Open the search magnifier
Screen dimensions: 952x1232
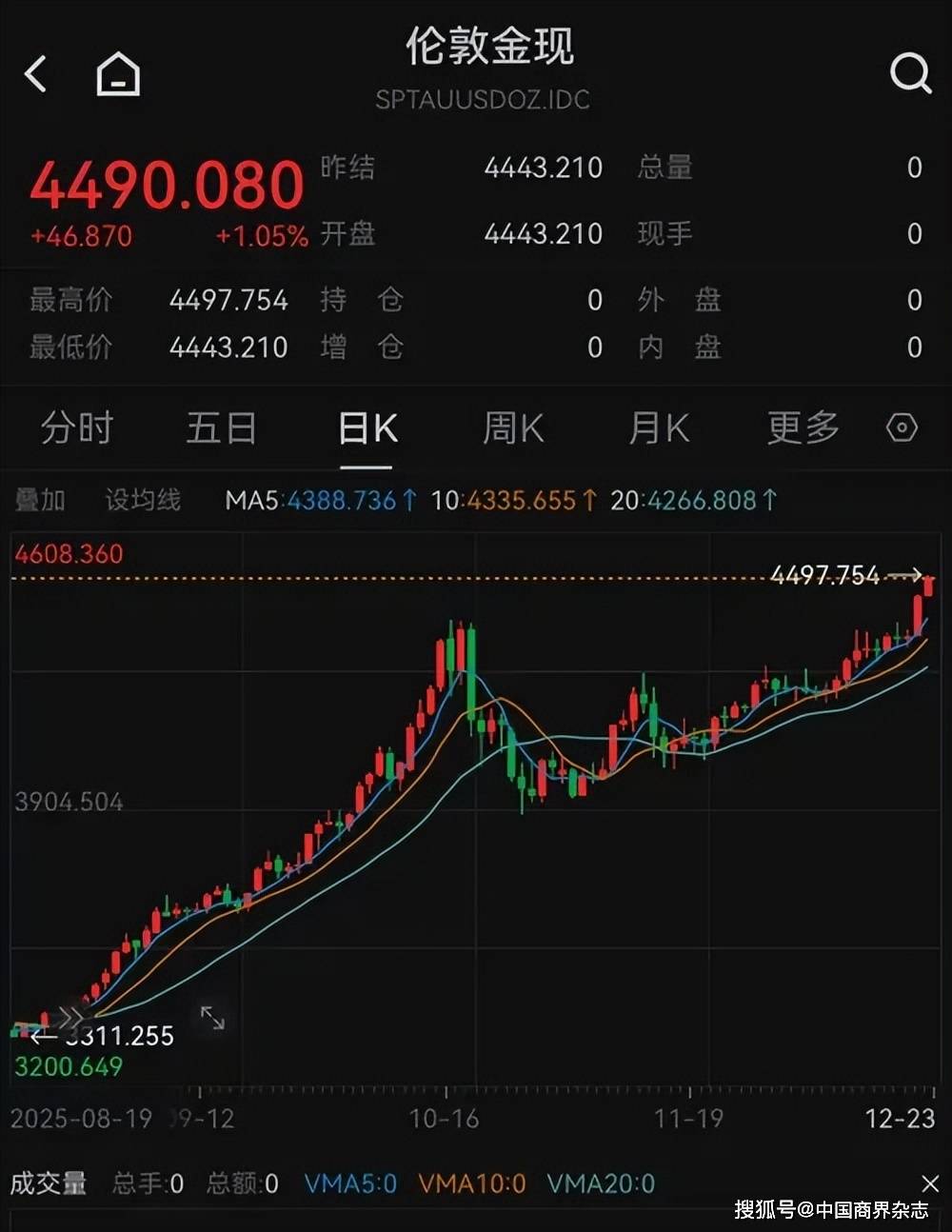click(910, 72)
